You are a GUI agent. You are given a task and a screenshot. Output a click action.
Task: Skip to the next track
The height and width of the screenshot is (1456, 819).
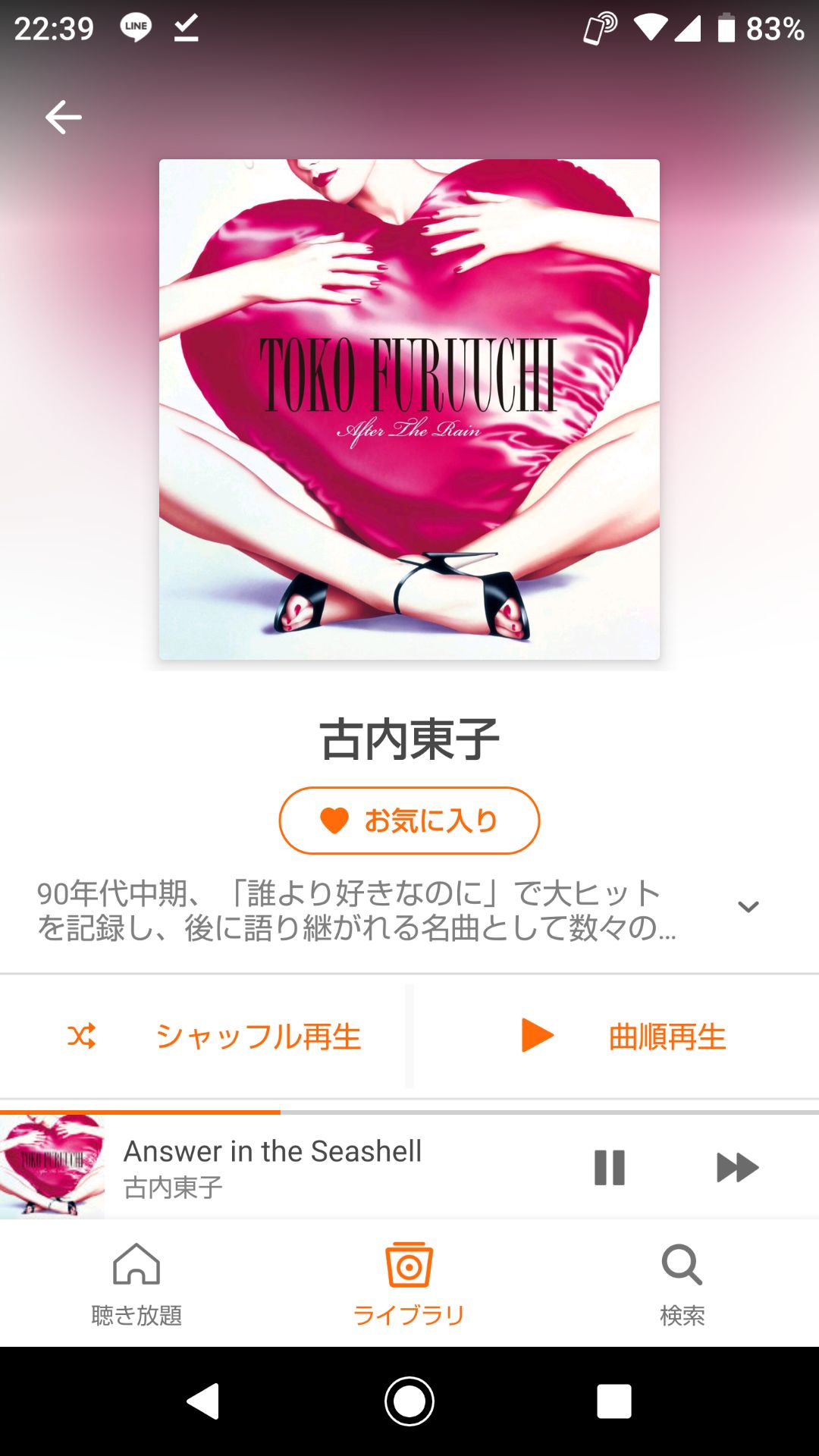(x=736, y=1167)
